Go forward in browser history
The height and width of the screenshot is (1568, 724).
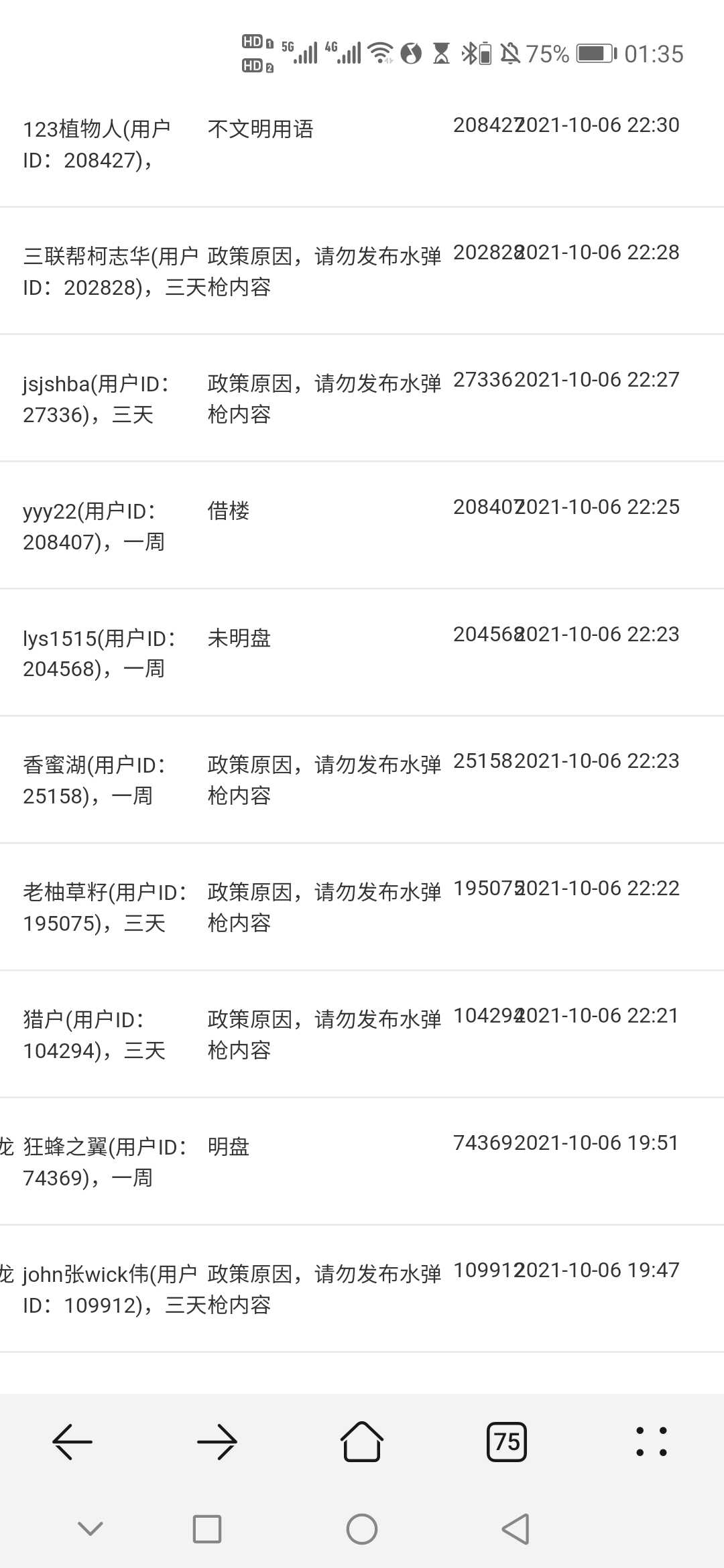217,1441
